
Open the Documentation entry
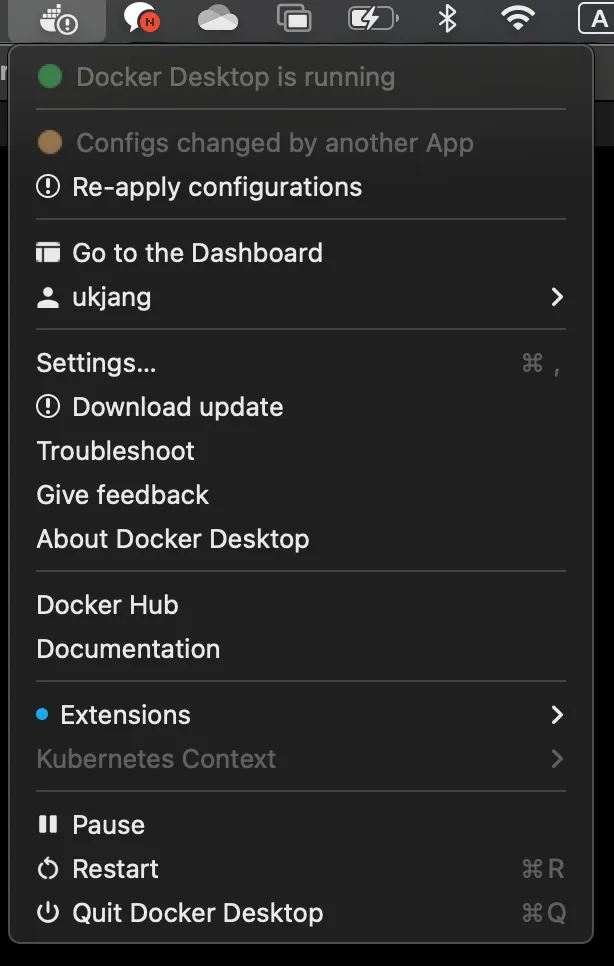tap(128, 649)
